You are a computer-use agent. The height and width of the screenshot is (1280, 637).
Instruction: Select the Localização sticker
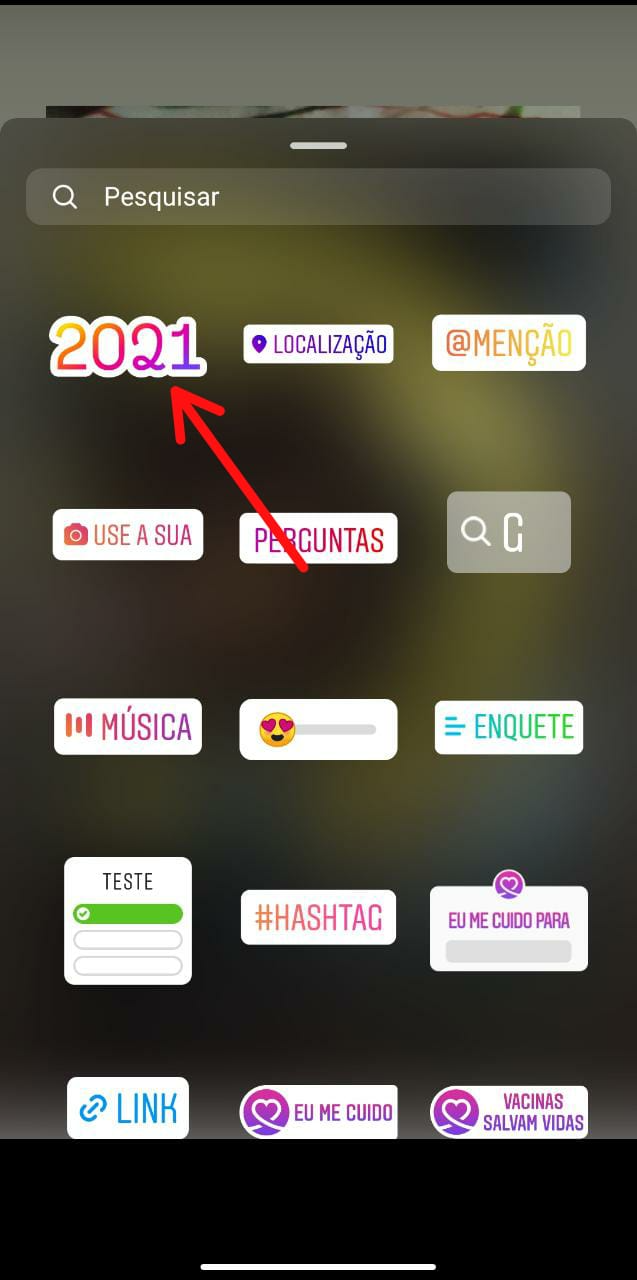click(318, 344)
